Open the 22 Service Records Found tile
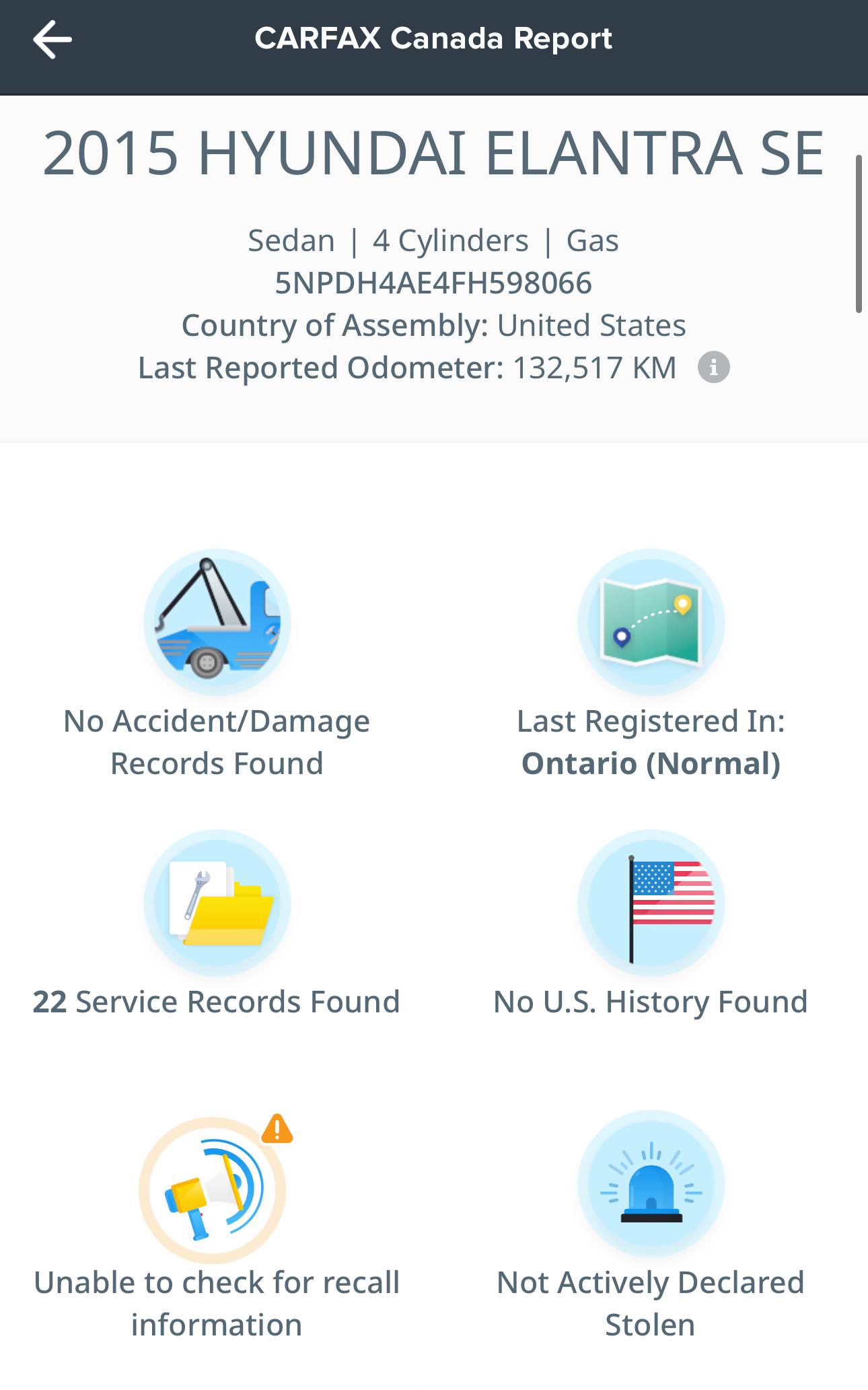868x1390 pixels. pyautogui.click(x=217, y=903)
